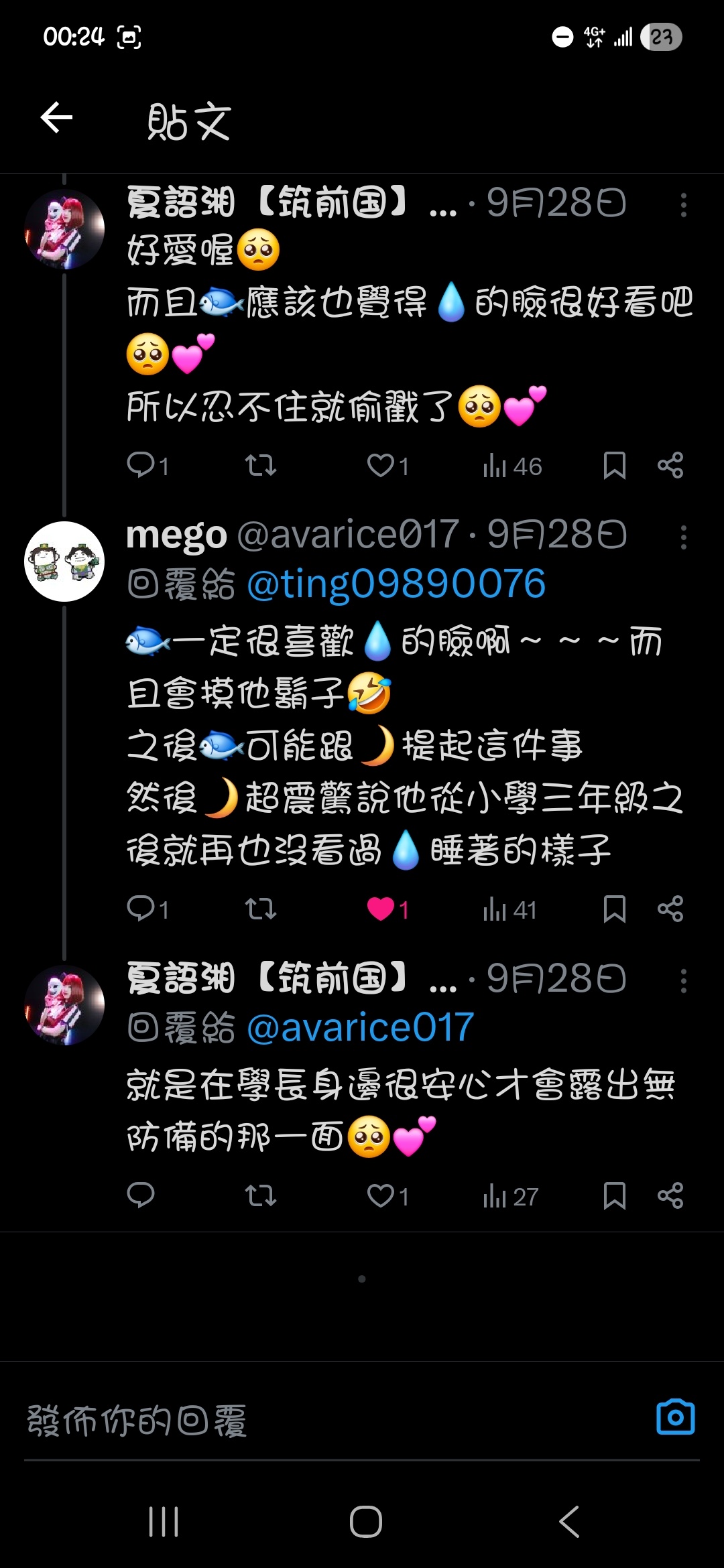Open the @avarice017 mention link
Image resolution: width=724 pixels, height=1568 pixels.
[361, 1027]
